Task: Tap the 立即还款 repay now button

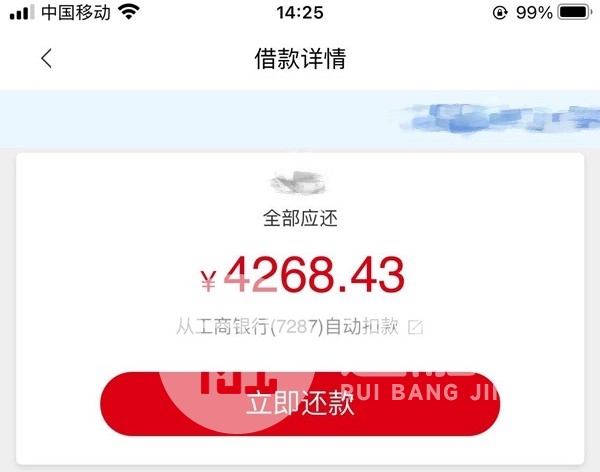Action: (x=300, y=404)
